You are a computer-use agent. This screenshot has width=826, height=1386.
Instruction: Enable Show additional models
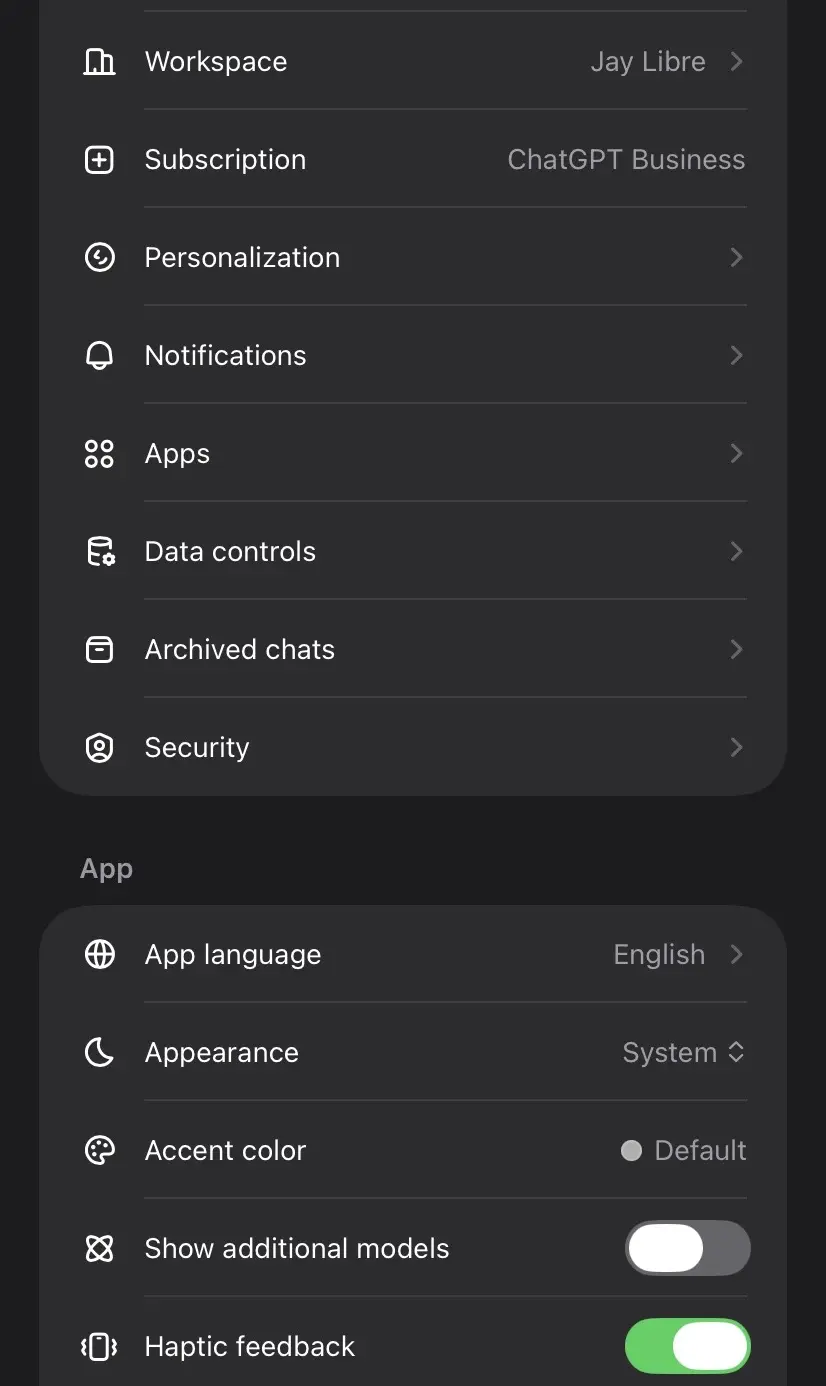(687, 1248)
